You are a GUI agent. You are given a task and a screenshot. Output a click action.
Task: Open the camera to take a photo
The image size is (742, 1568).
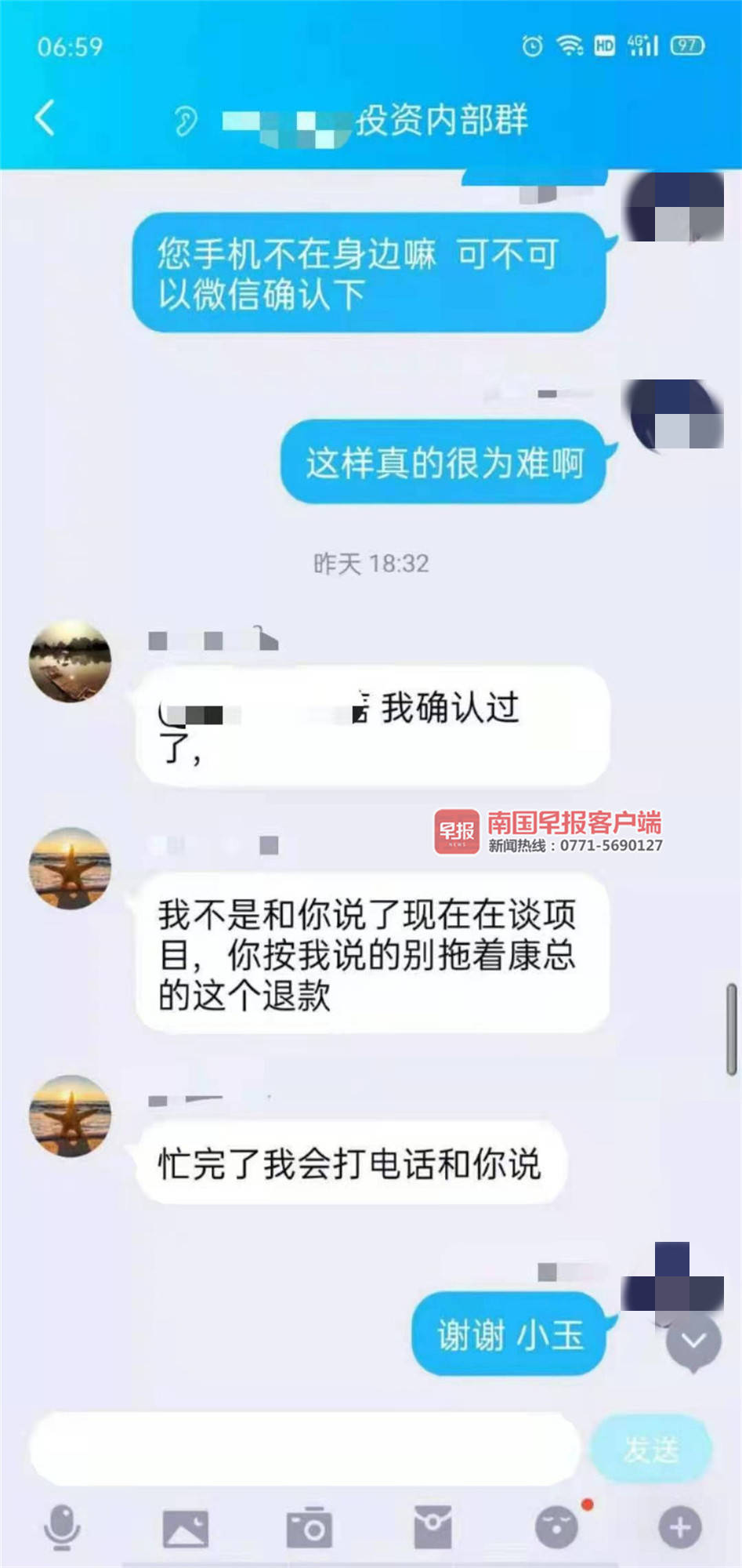tap(309, 1527)
